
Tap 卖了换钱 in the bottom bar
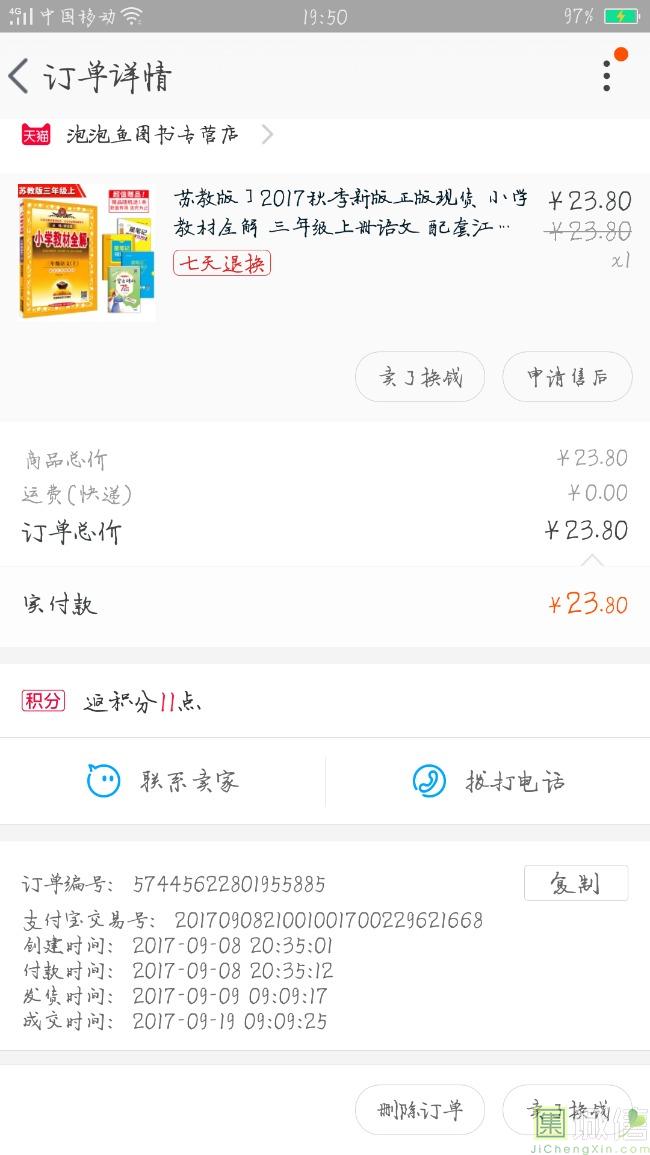(567, 1109)
